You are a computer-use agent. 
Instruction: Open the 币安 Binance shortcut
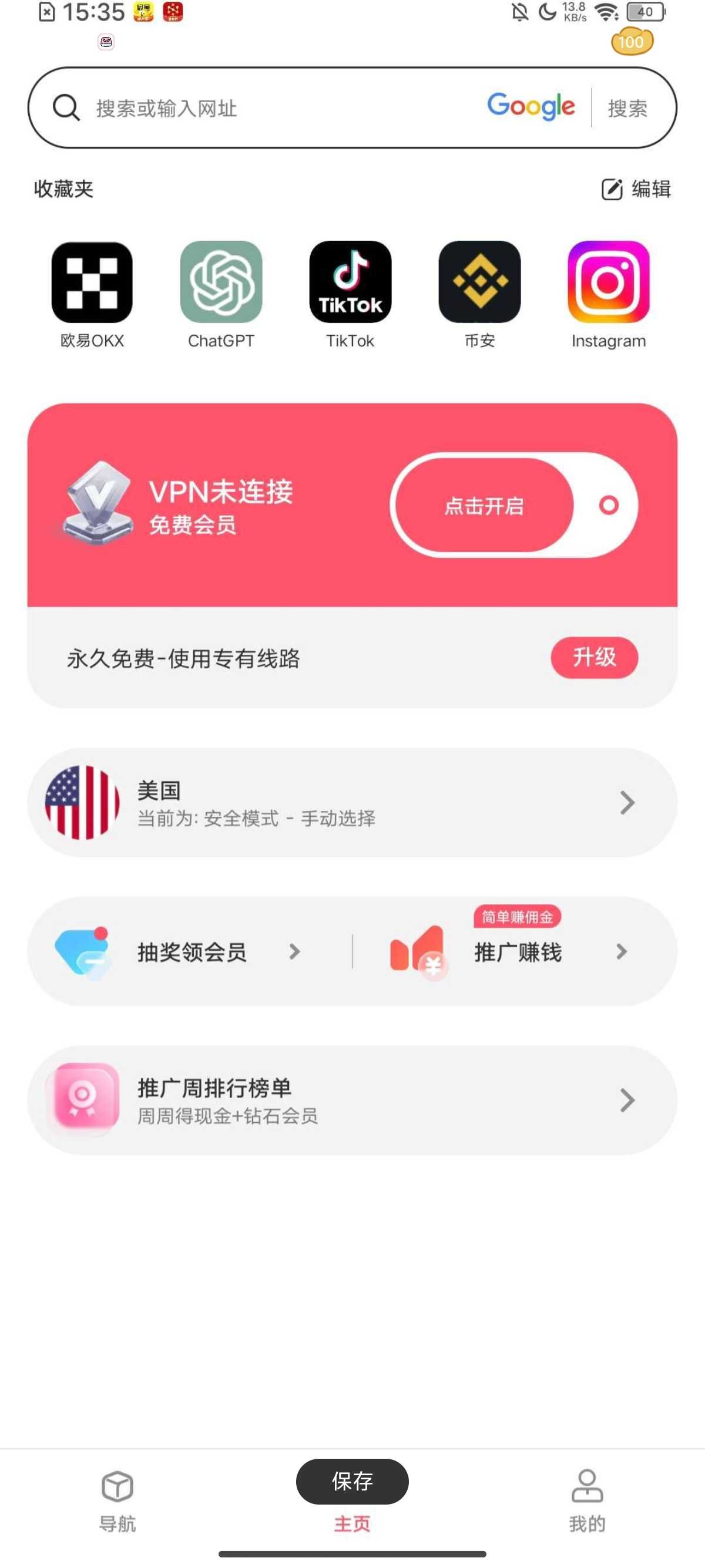click(x=479, y=282)
